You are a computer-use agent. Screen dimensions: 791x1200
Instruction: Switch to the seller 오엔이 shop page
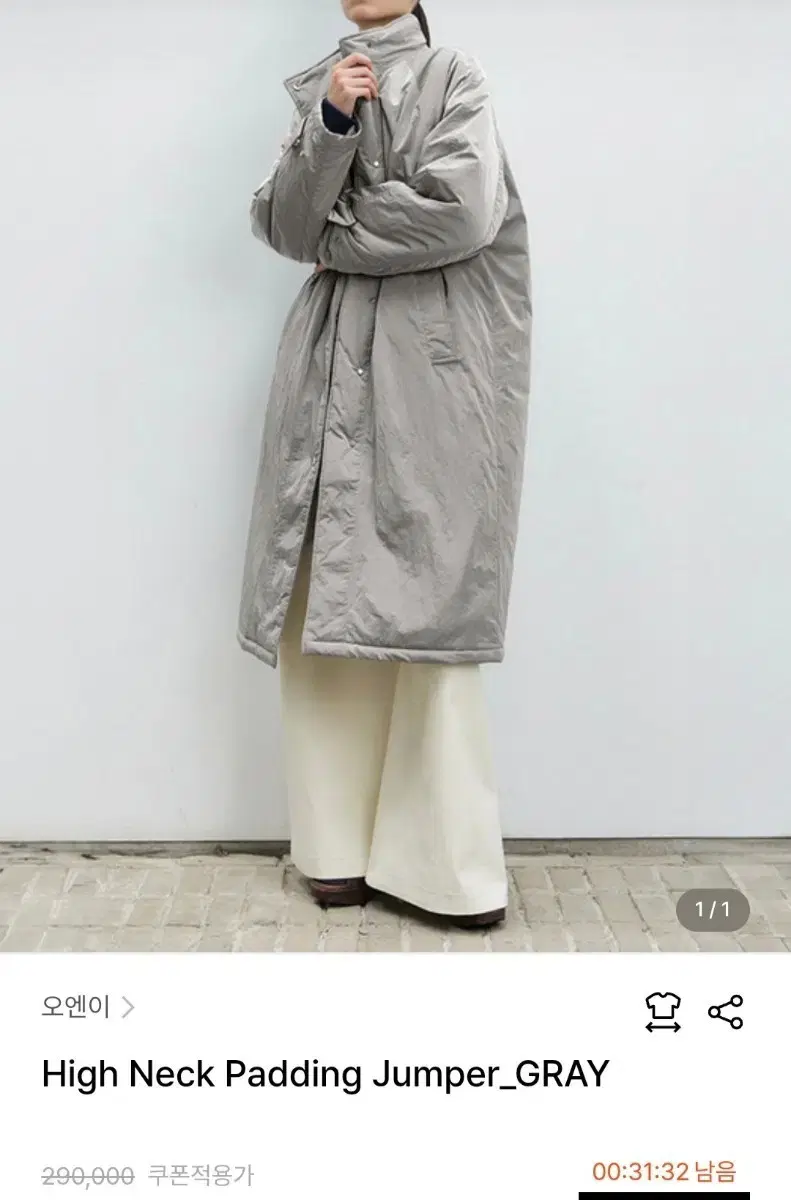coord(75,1010)
